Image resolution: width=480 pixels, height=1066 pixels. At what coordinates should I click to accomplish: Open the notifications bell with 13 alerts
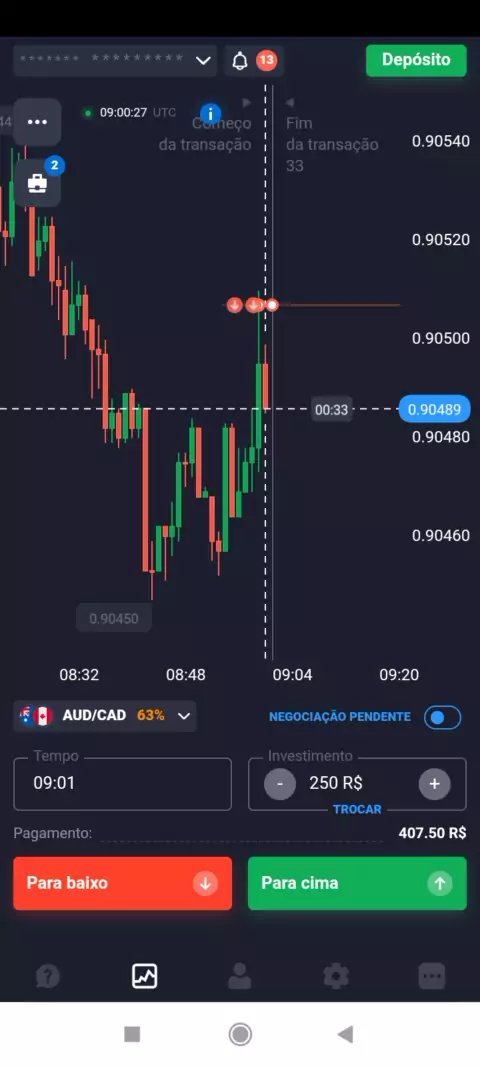tap(254, 61)
